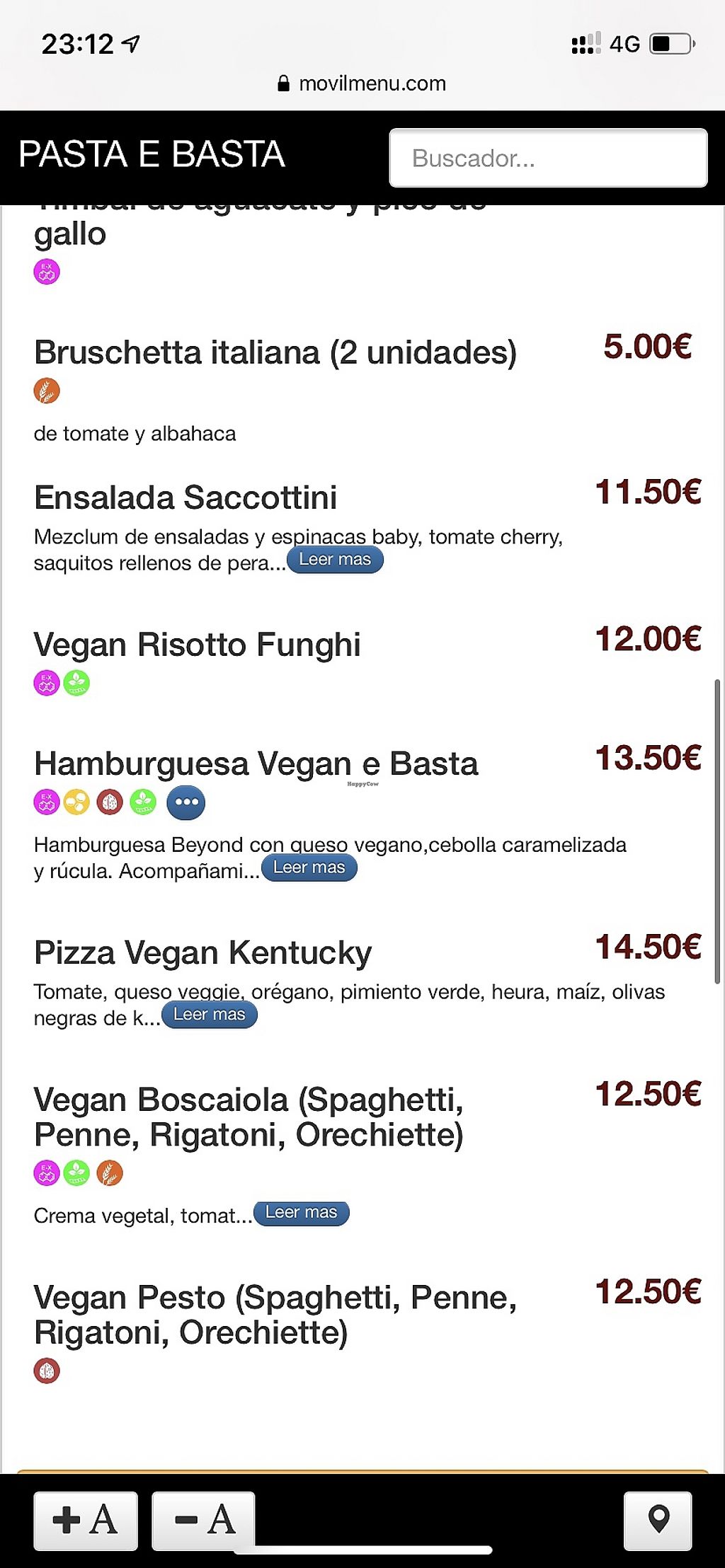Tap the Buscador search field
Viewport: 725px width, 1568px height.
tap(547, 158)
